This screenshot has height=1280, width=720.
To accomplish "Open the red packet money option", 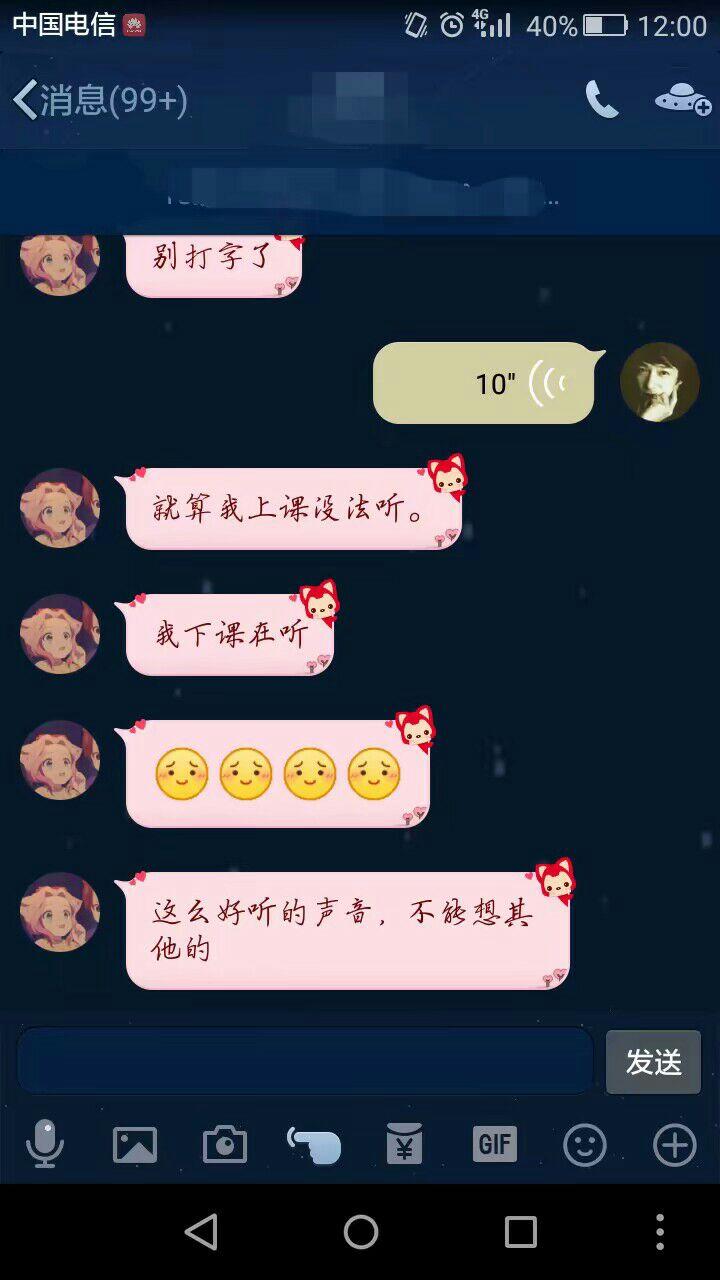I will [404, 1144].
